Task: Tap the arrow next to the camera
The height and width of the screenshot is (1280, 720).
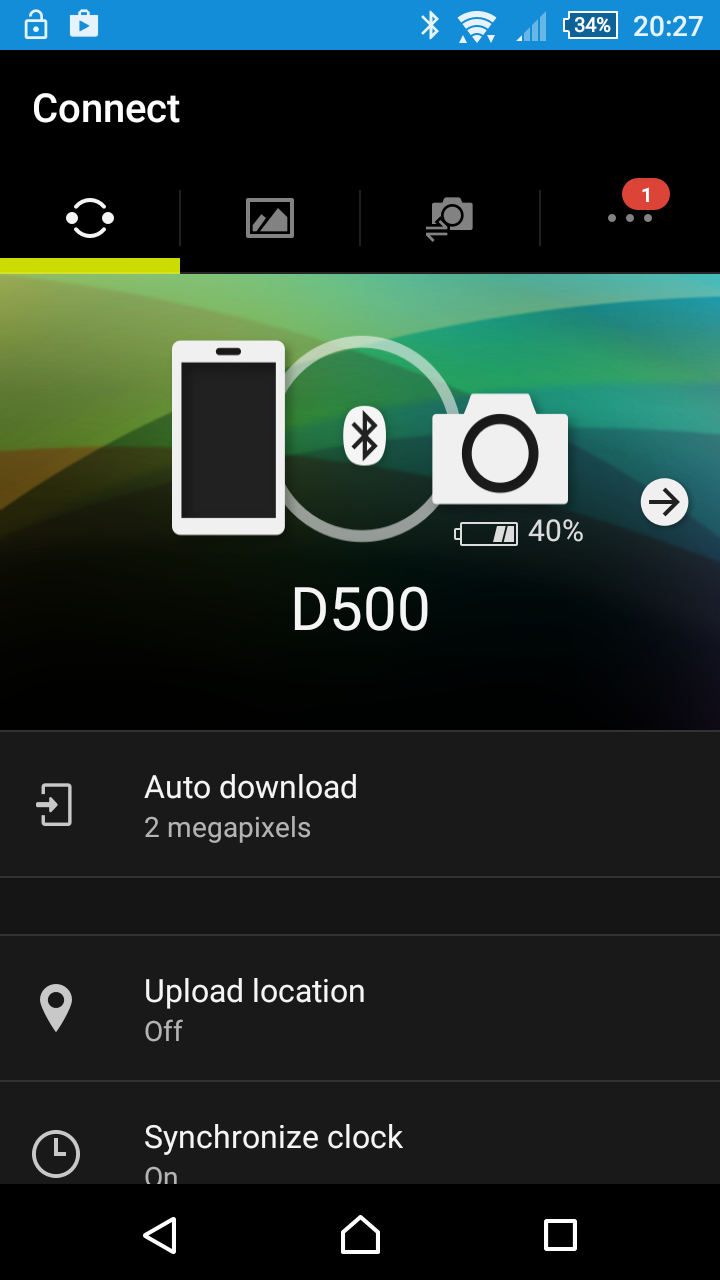Action: coord(664,502)
